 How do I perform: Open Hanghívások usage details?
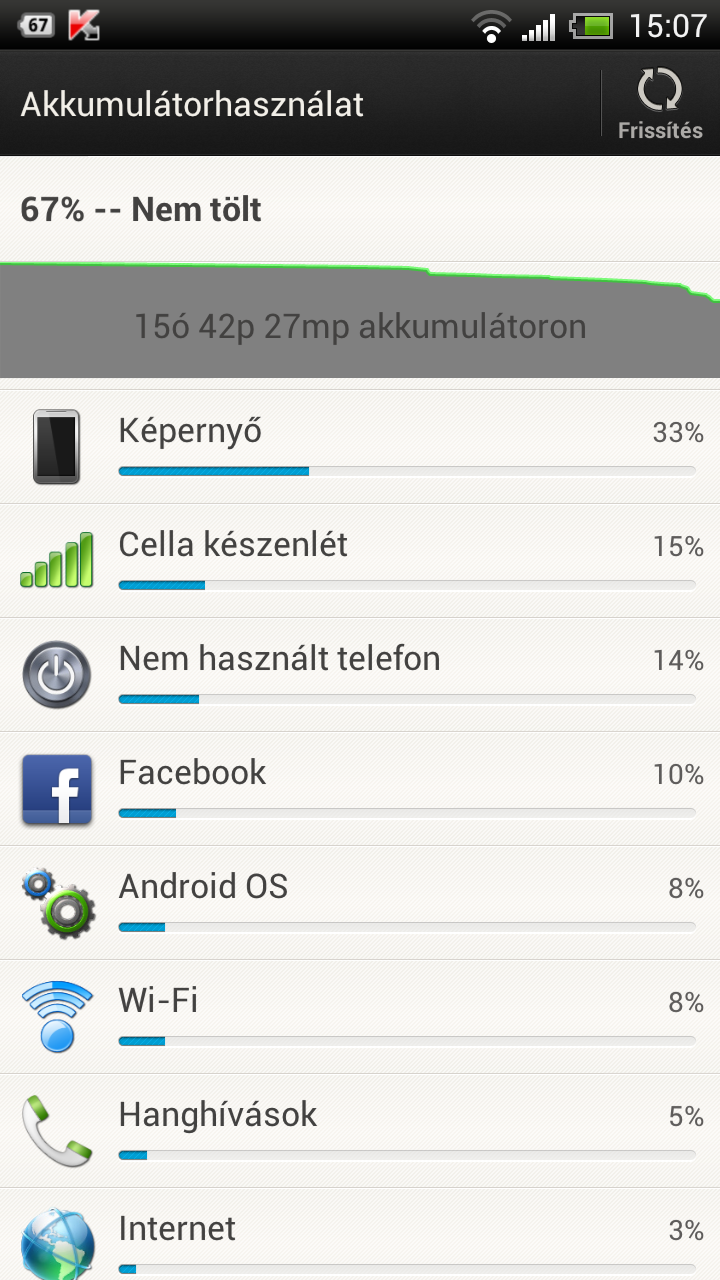pos(360,1131)
